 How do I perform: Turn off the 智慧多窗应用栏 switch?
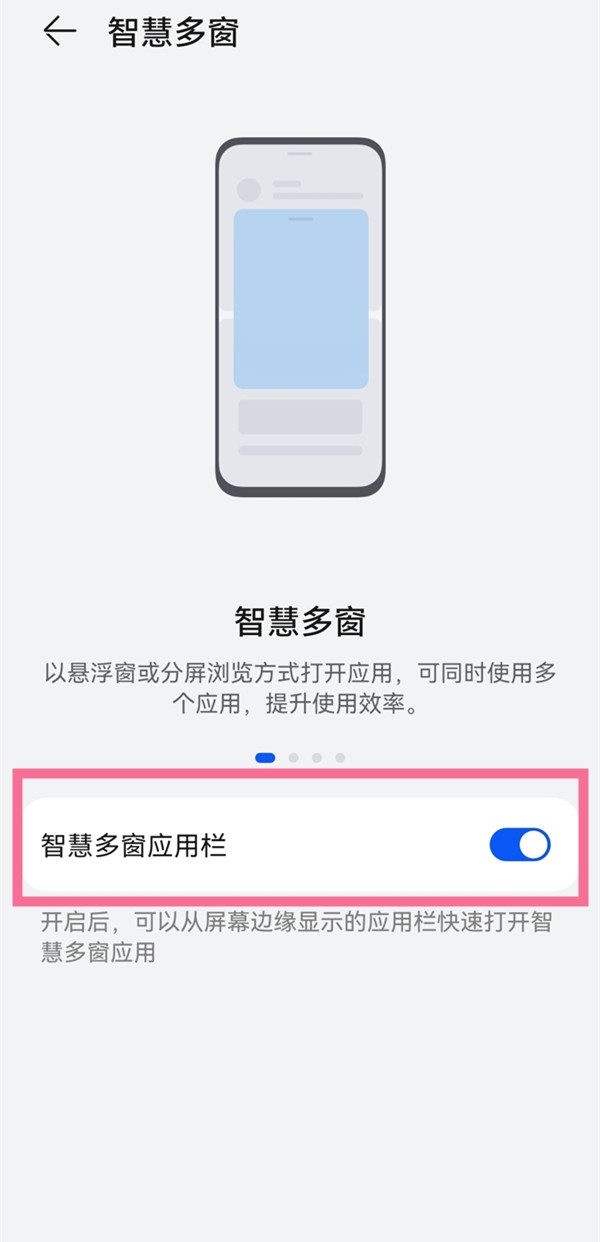click(x=519, y=845)
